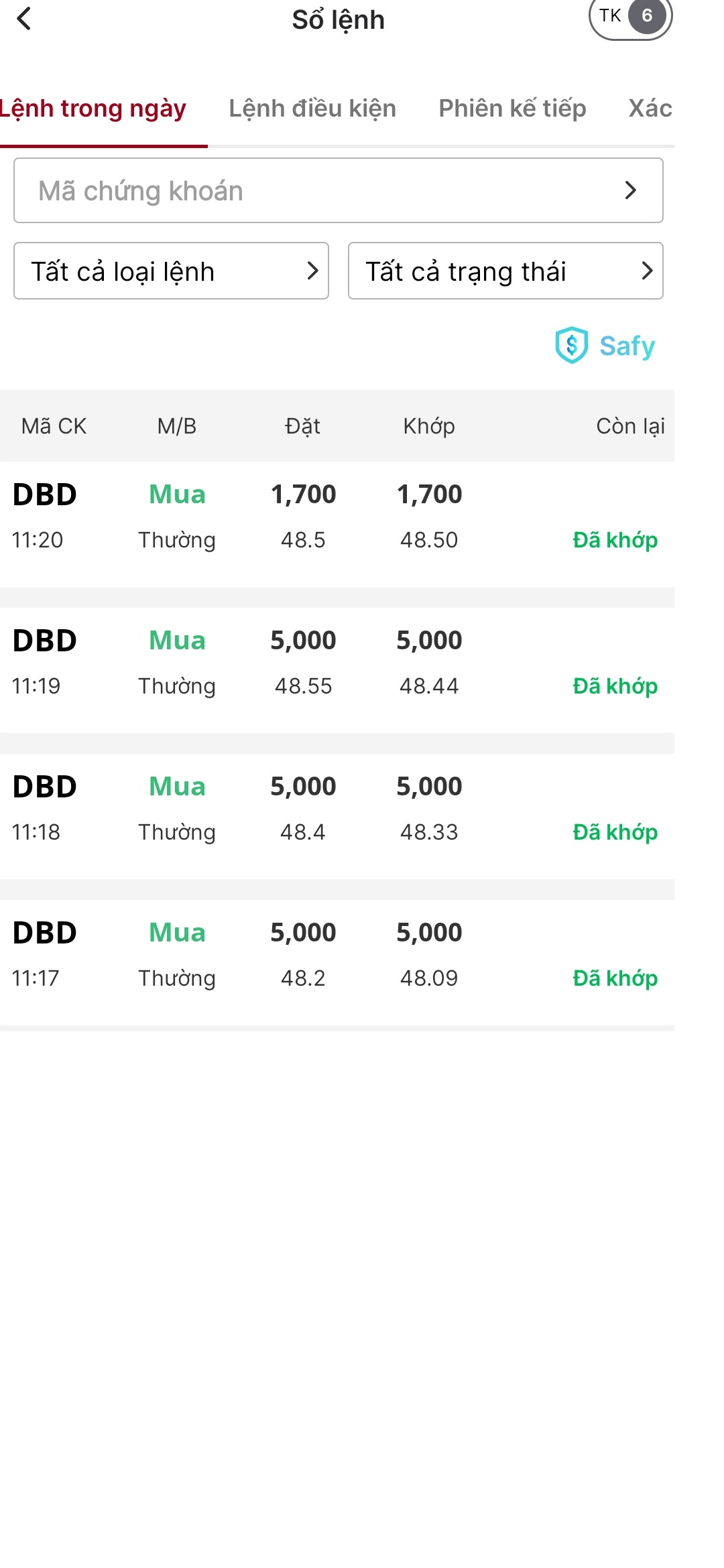Switch to the Lệnh điều kiện tab

tap(312, 109)
